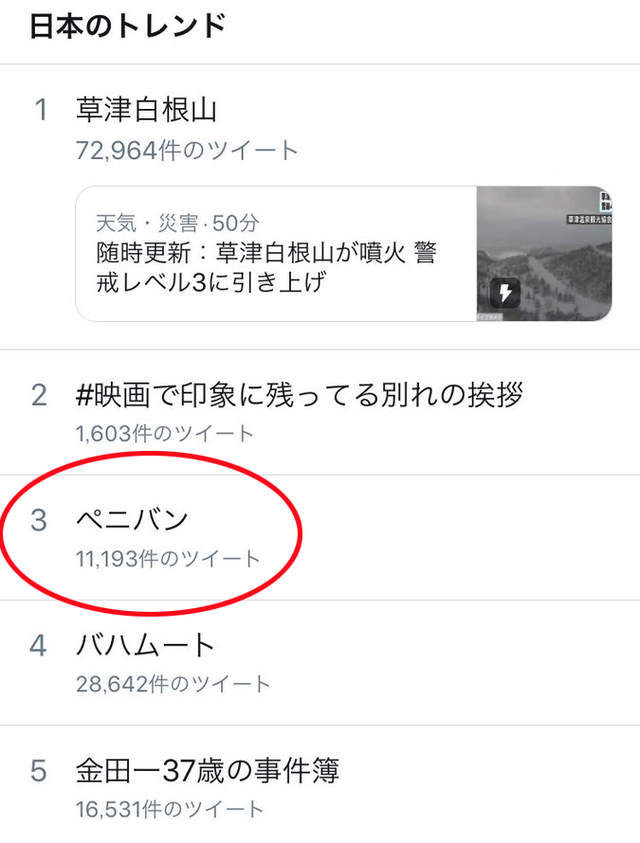Screen dimensions: 640x843
Task: Open the 金田一37歳の事件簿 trend
Action: tap(207, 771)
